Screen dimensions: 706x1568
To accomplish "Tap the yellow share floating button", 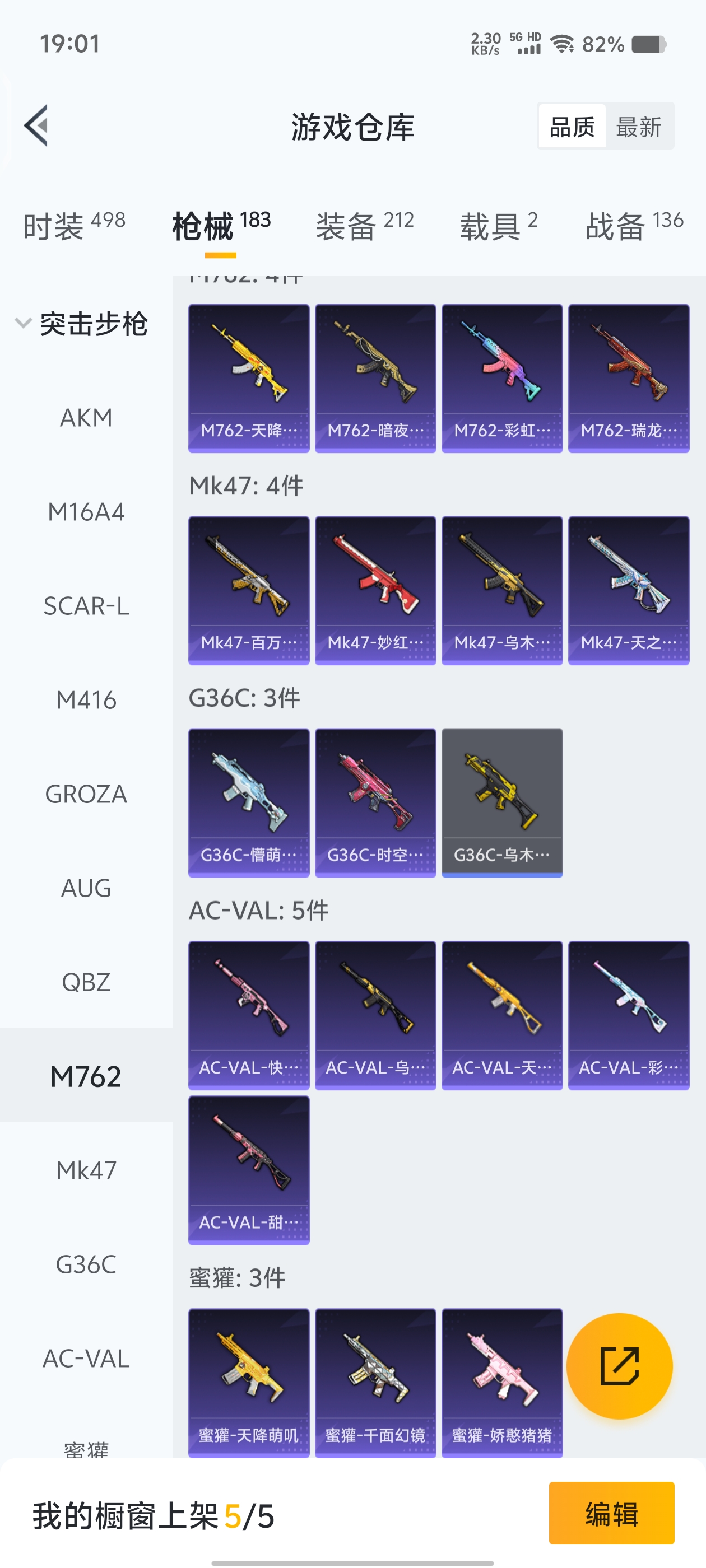I will tap(619, 1365).
